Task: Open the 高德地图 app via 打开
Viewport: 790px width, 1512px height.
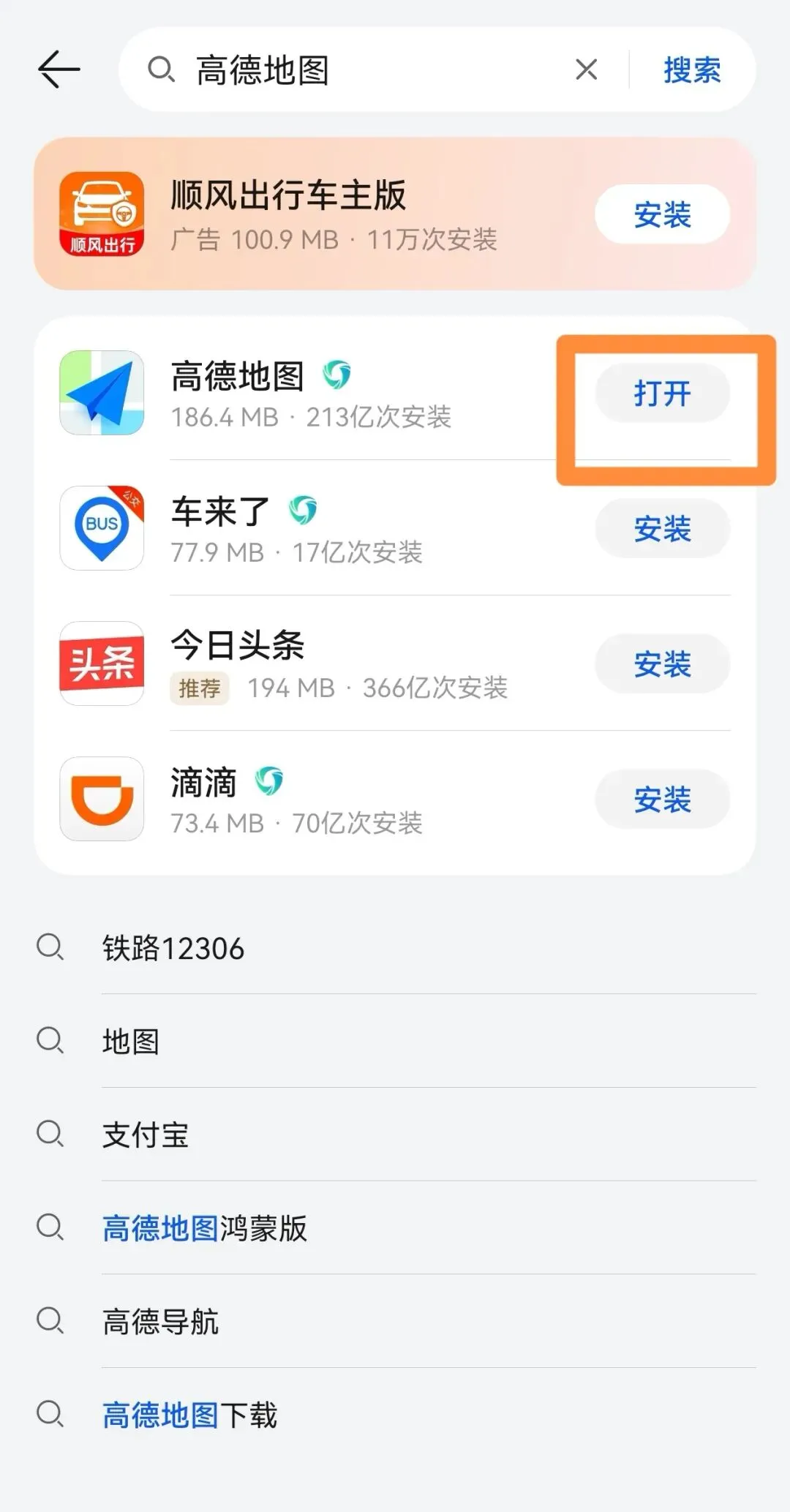Action: (x=662, y=394)
